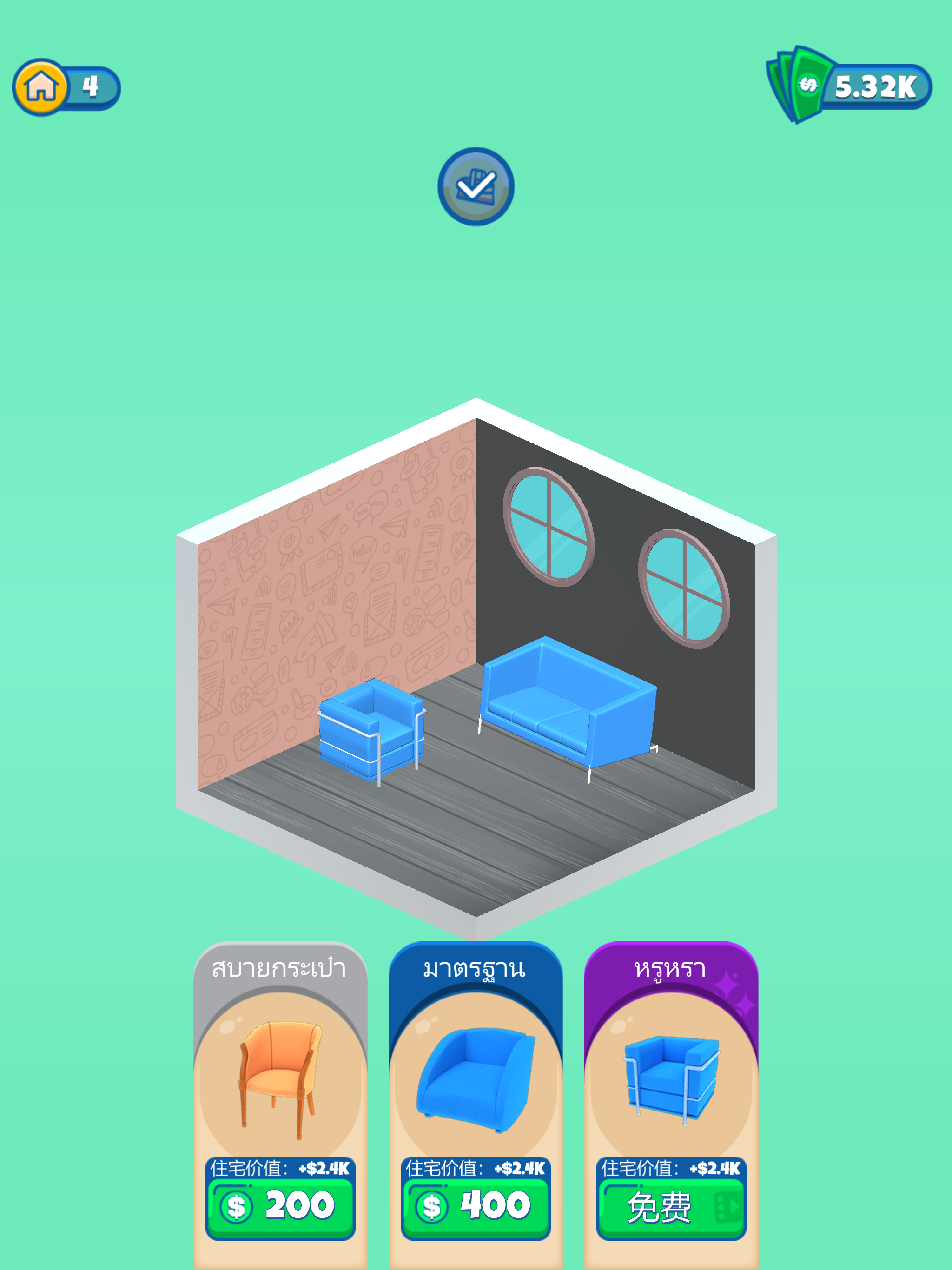Confirm with the round checkmark button
The image size is (952, 1270).
coord(476,187)
